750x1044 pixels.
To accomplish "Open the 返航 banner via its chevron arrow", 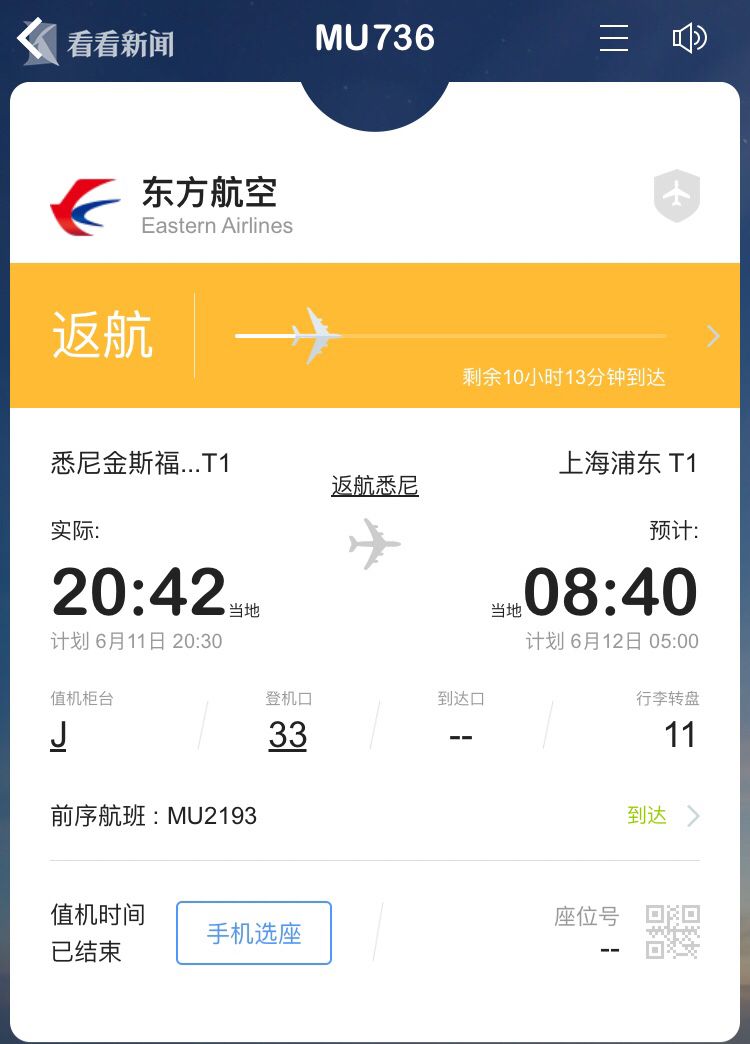I will 713,335.
